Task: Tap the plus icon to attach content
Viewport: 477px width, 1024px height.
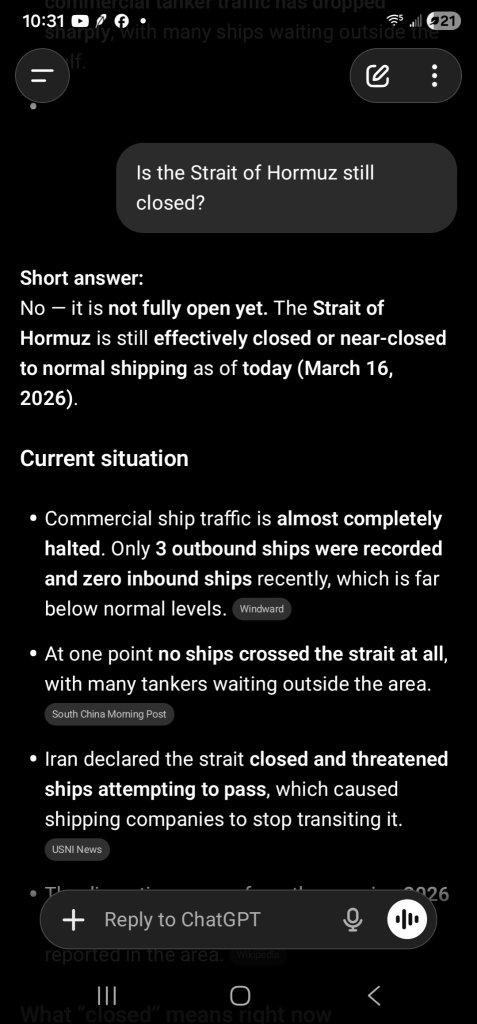Action: 74,920
